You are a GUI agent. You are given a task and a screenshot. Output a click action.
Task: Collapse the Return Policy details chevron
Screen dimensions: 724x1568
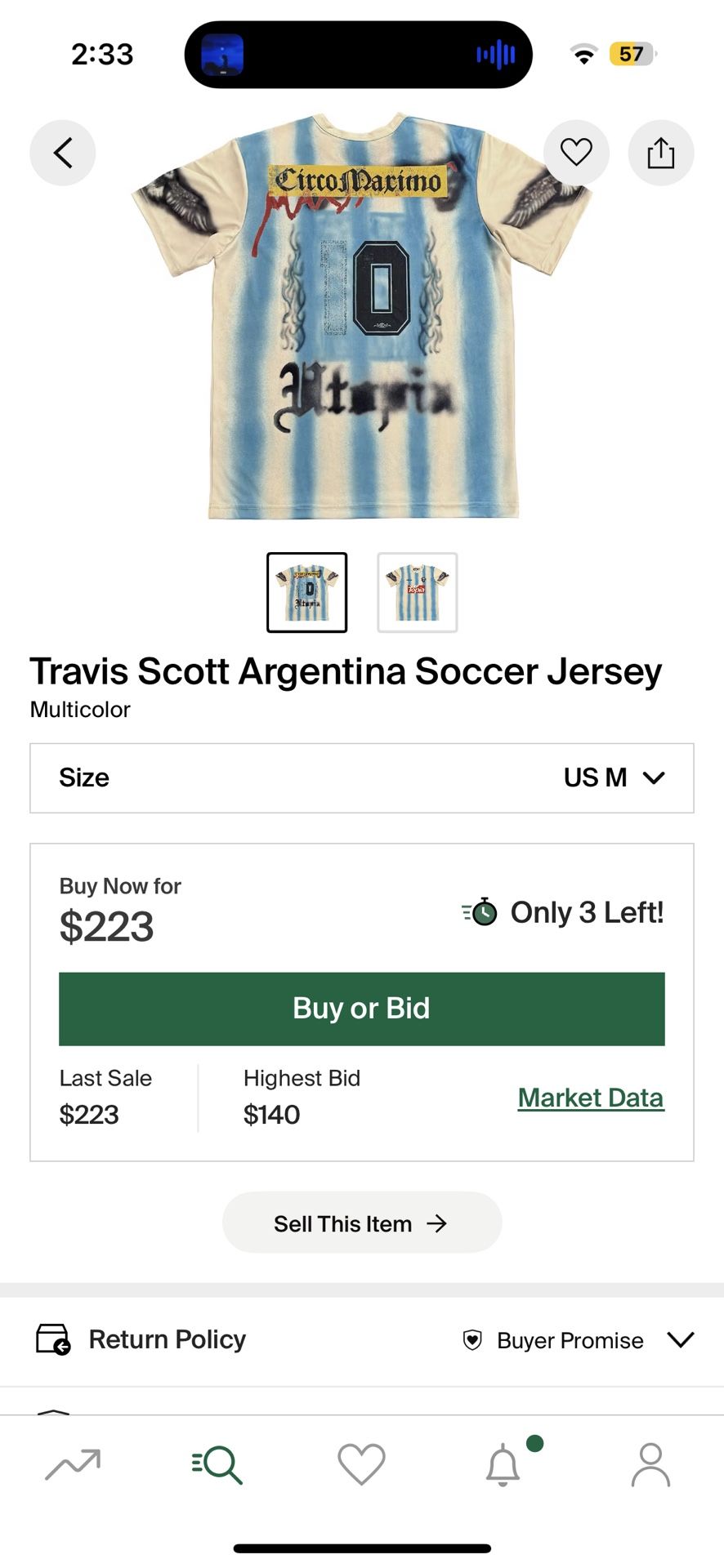(x=680, y=1340)
